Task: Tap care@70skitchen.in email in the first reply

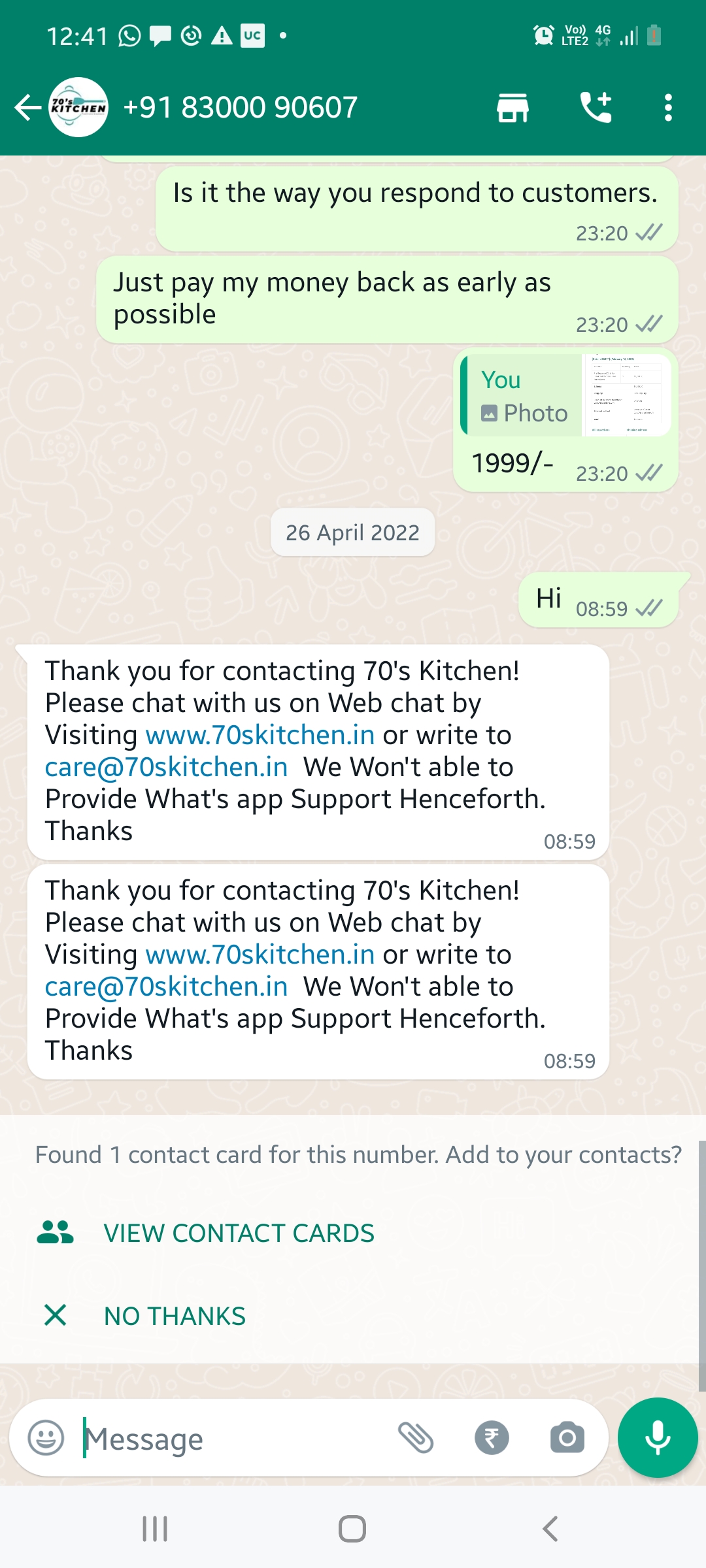Action: pyautogui.click(x=167, y=768)
